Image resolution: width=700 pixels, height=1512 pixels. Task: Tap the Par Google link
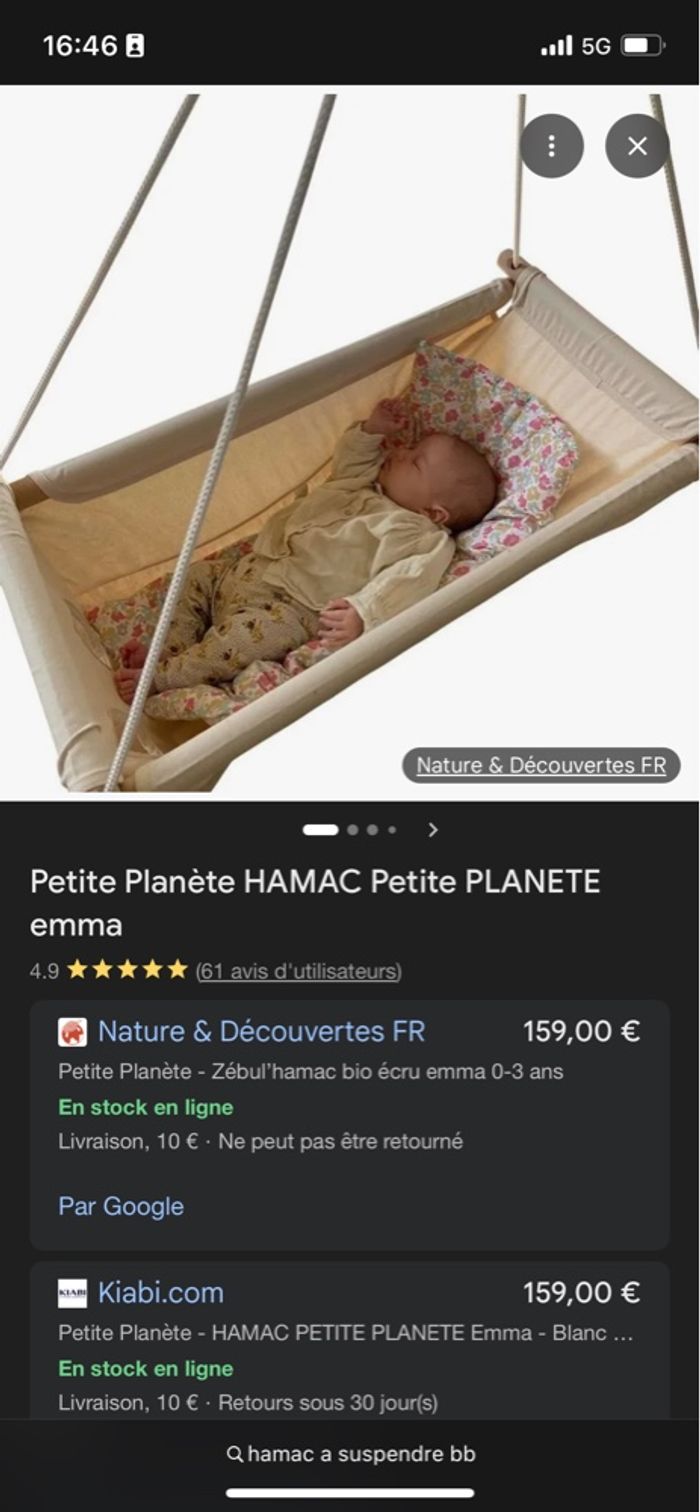121,1206
